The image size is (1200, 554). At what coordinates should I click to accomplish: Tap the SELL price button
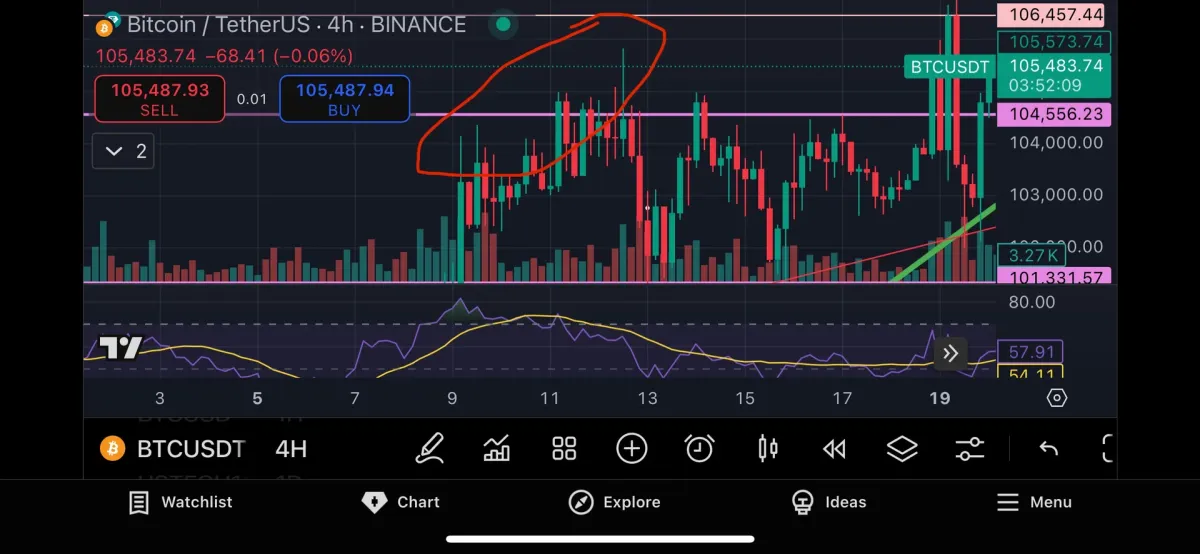point(160,99)
